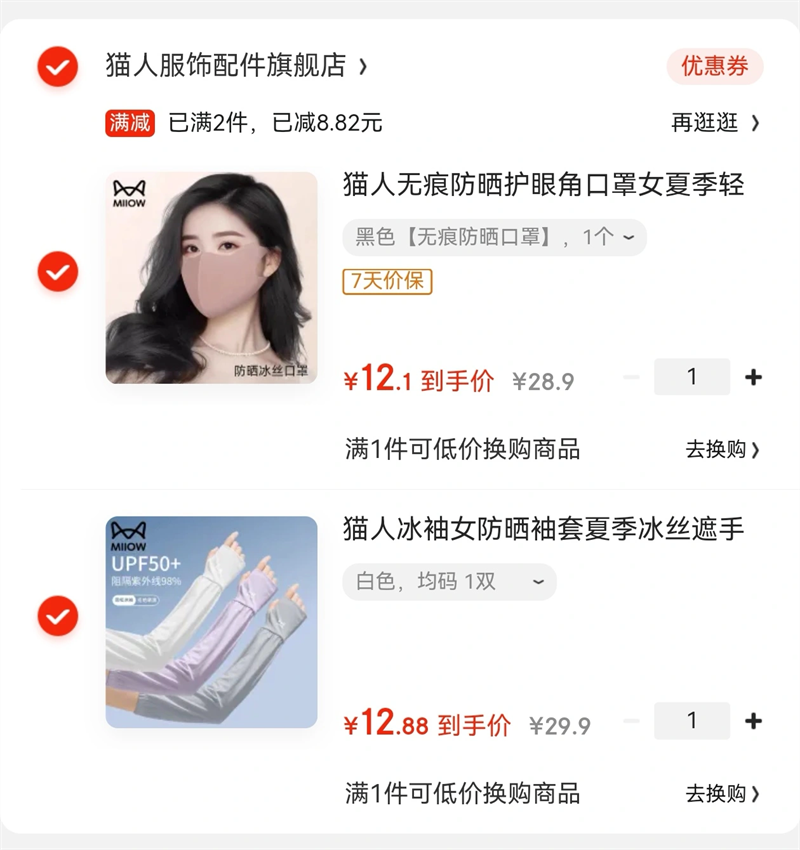The width and height of the screenshot is (800, 850).
Task: Tap the 优惠券 coupon button
Action: click(715, 66)
